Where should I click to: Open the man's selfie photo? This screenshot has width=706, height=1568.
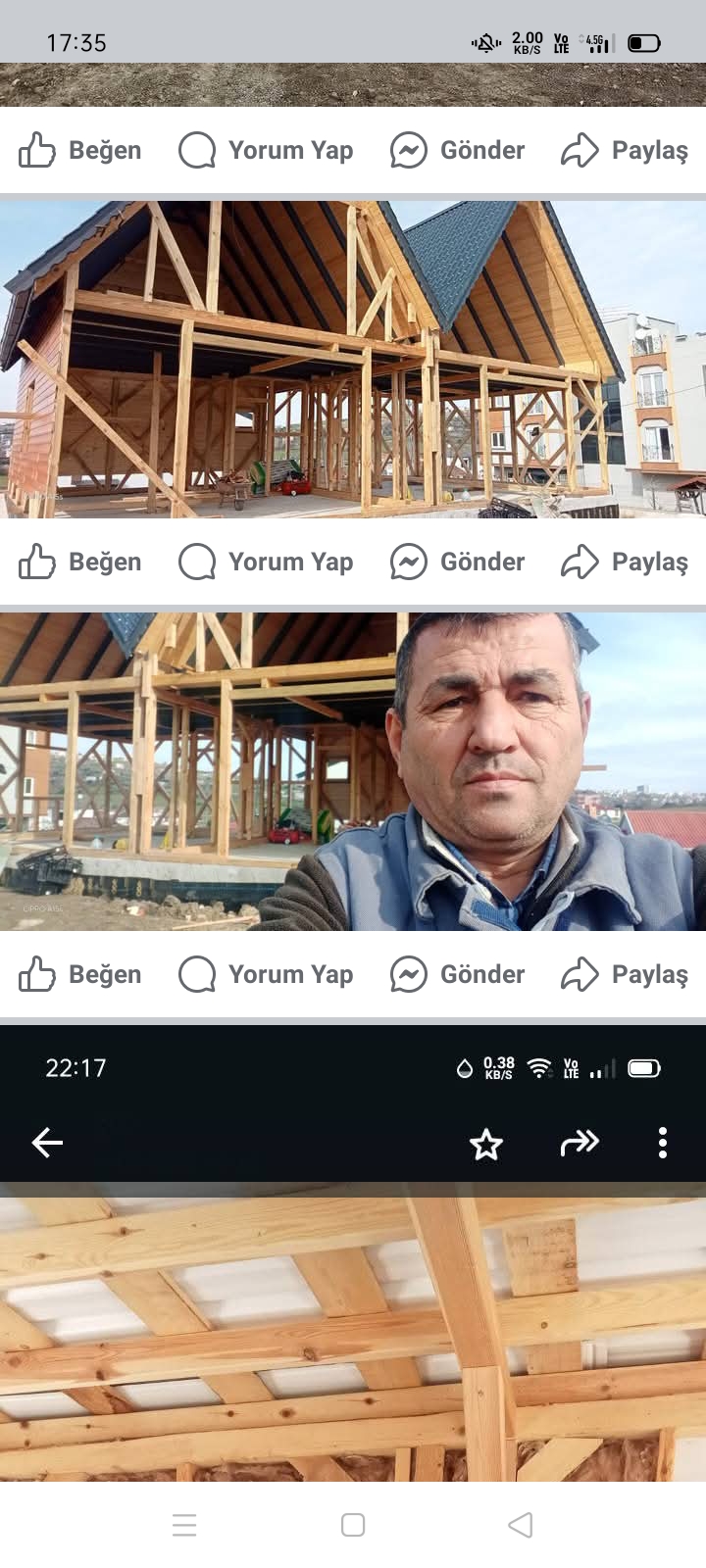pyautogui.click(x=353, y=771)
